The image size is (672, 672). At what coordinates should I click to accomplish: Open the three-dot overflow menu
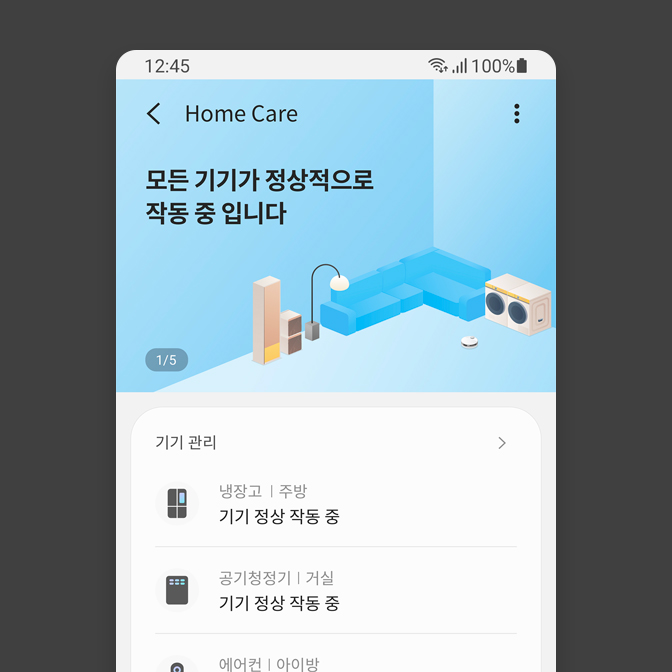click(516, 114)
